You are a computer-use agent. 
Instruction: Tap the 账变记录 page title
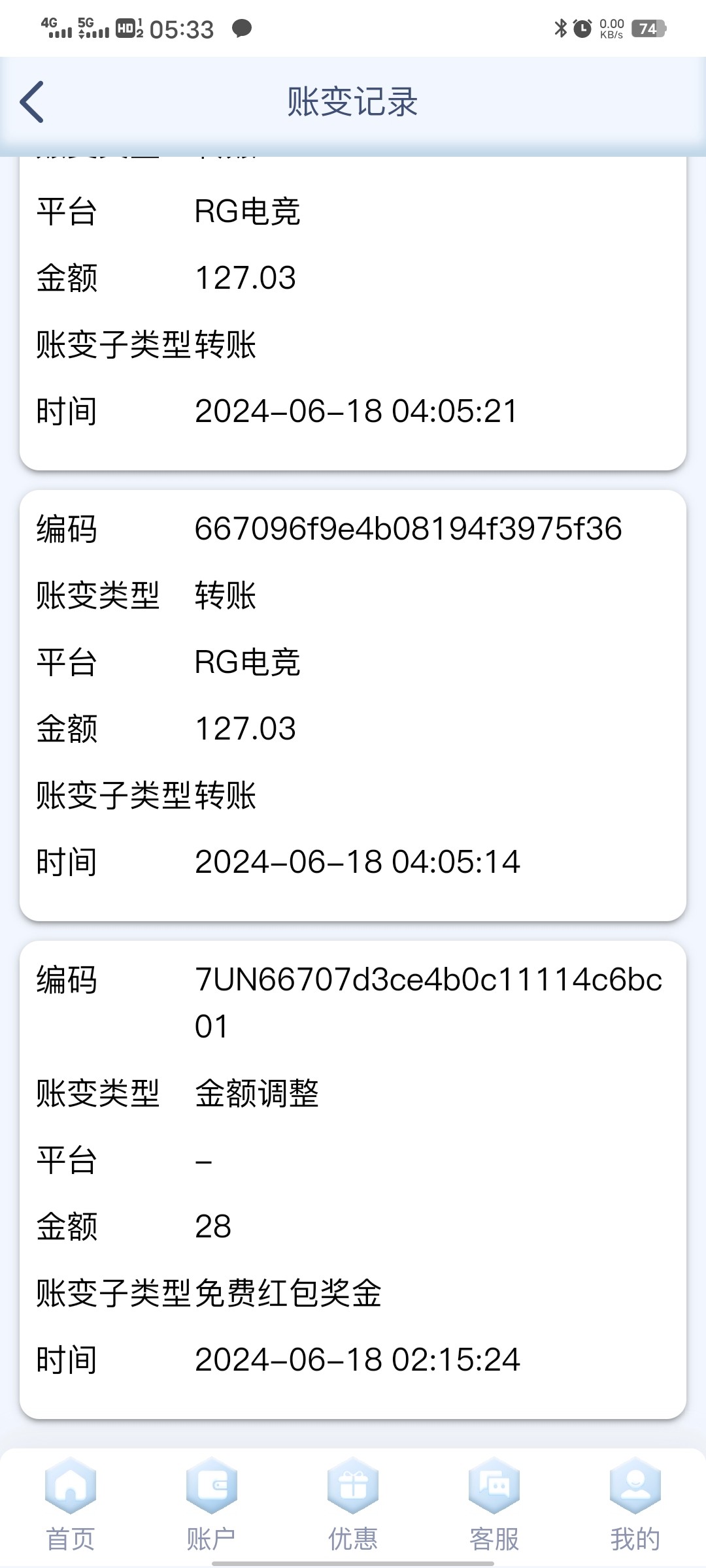pyautogui.click(x=353, y=103)
